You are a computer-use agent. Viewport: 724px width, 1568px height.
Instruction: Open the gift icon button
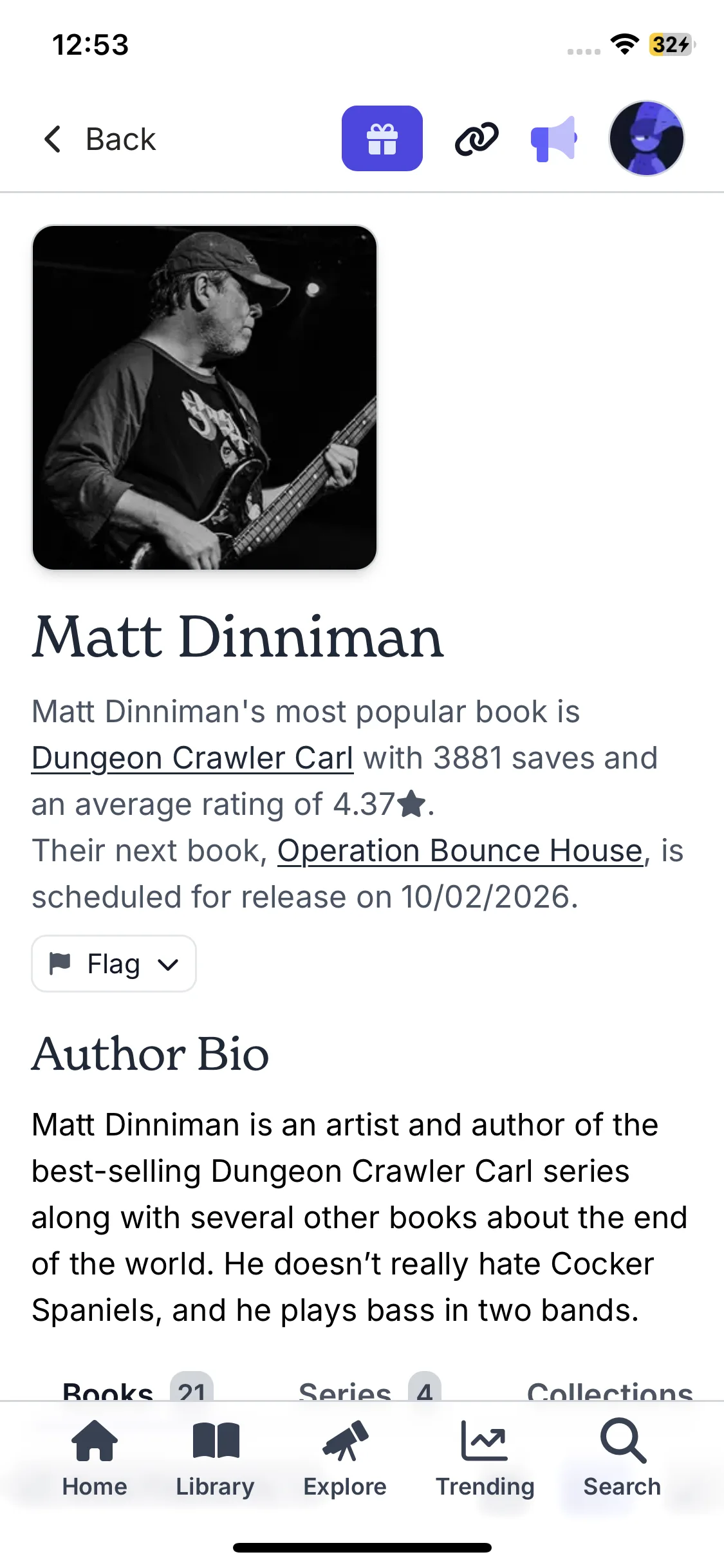382,138
